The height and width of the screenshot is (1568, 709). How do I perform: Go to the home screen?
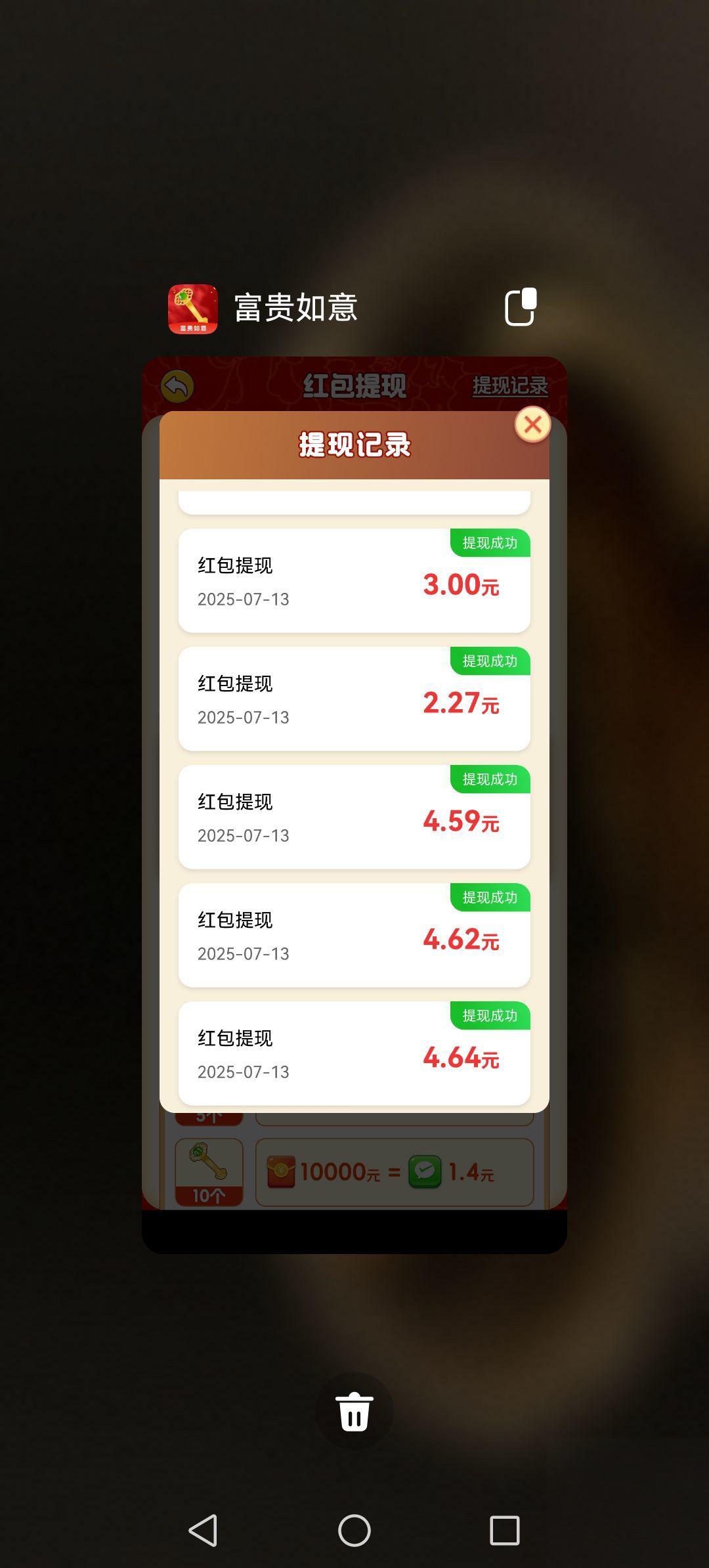pos(354,1530)
